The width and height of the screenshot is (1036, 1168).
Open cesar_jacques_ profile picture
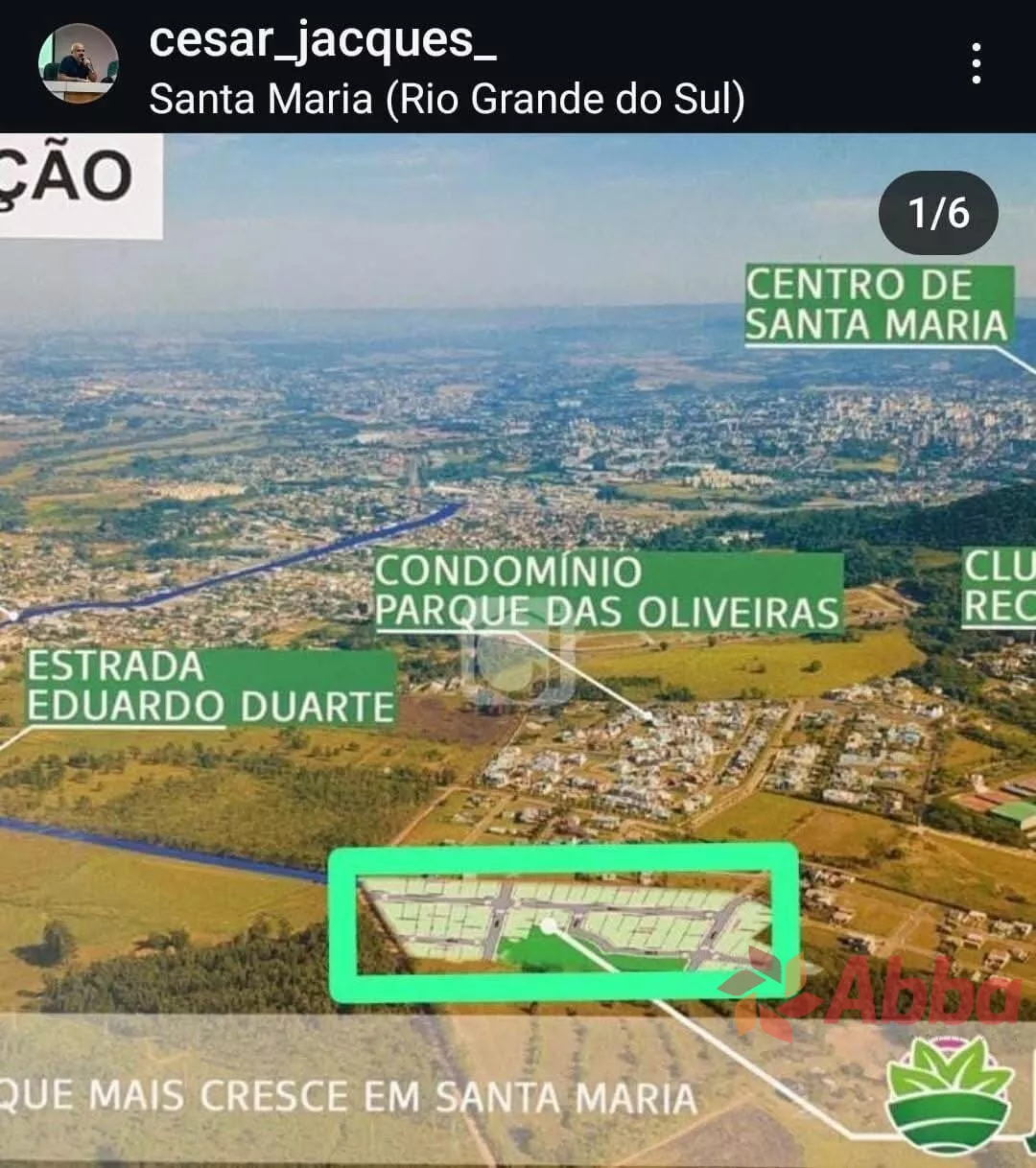click(79, 64)
